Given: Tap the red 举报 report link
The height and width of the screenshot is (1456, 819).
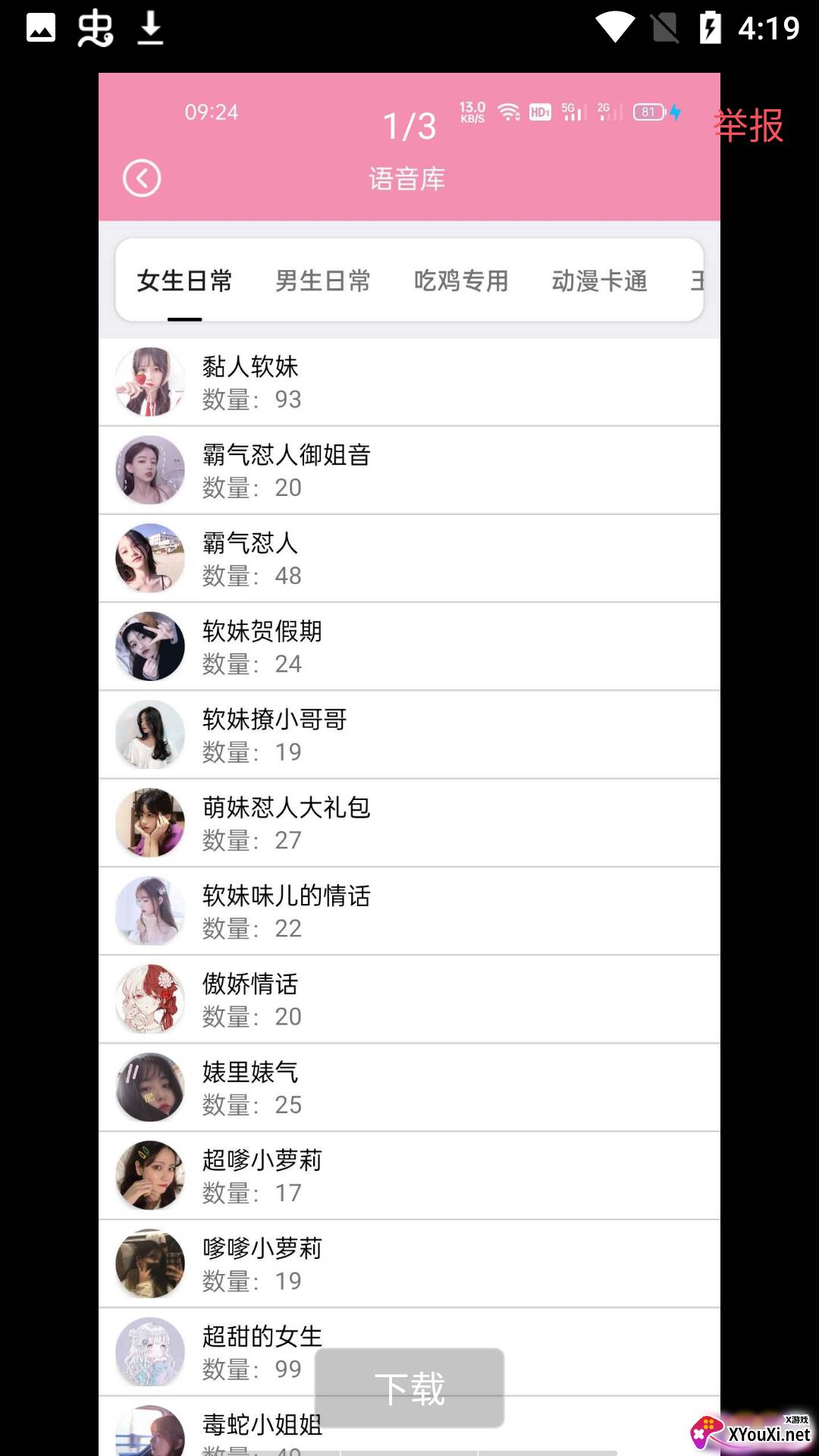Looking at the screenshot, I should click(x=748, y=126).
